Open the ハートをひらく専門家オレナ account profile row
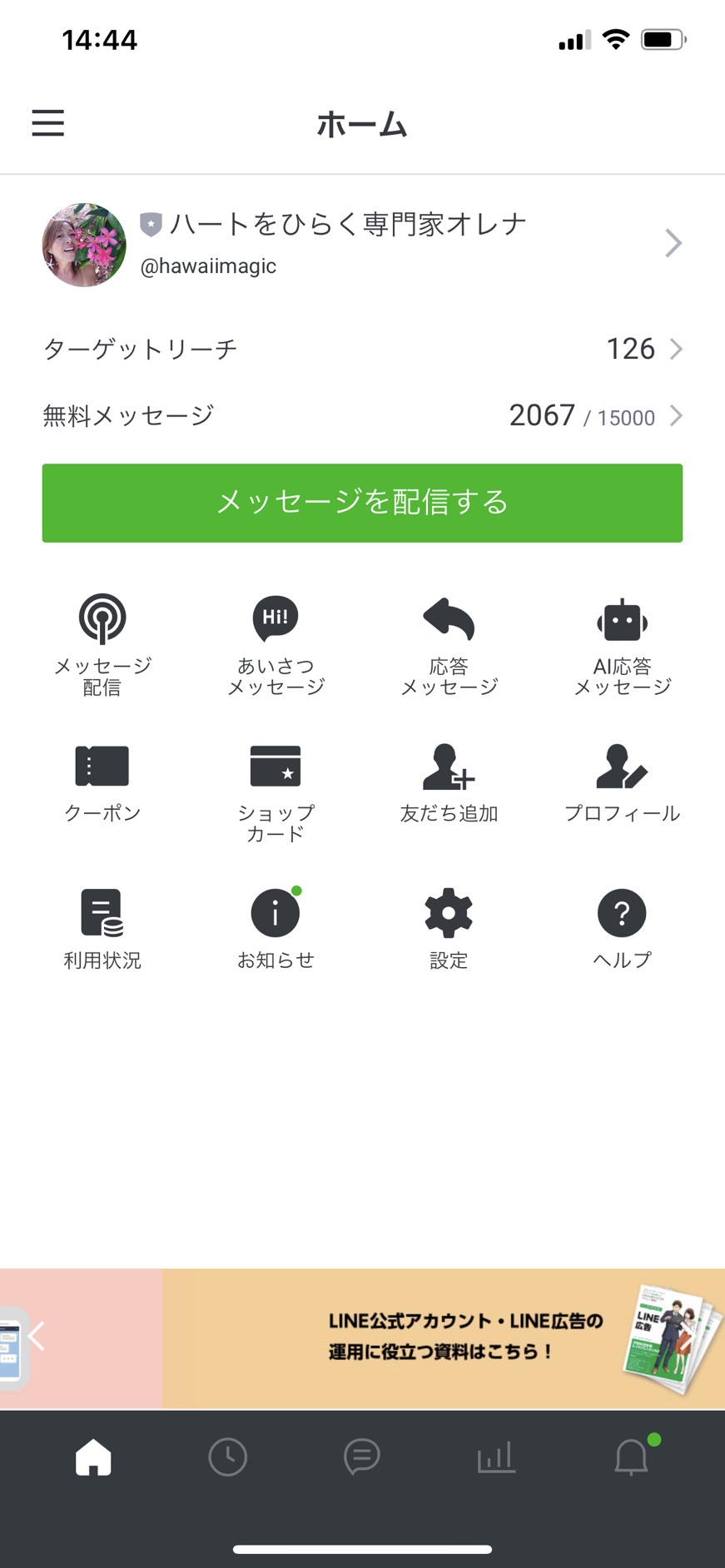The height and width of the screenshot is (1568, 725). 362,245
